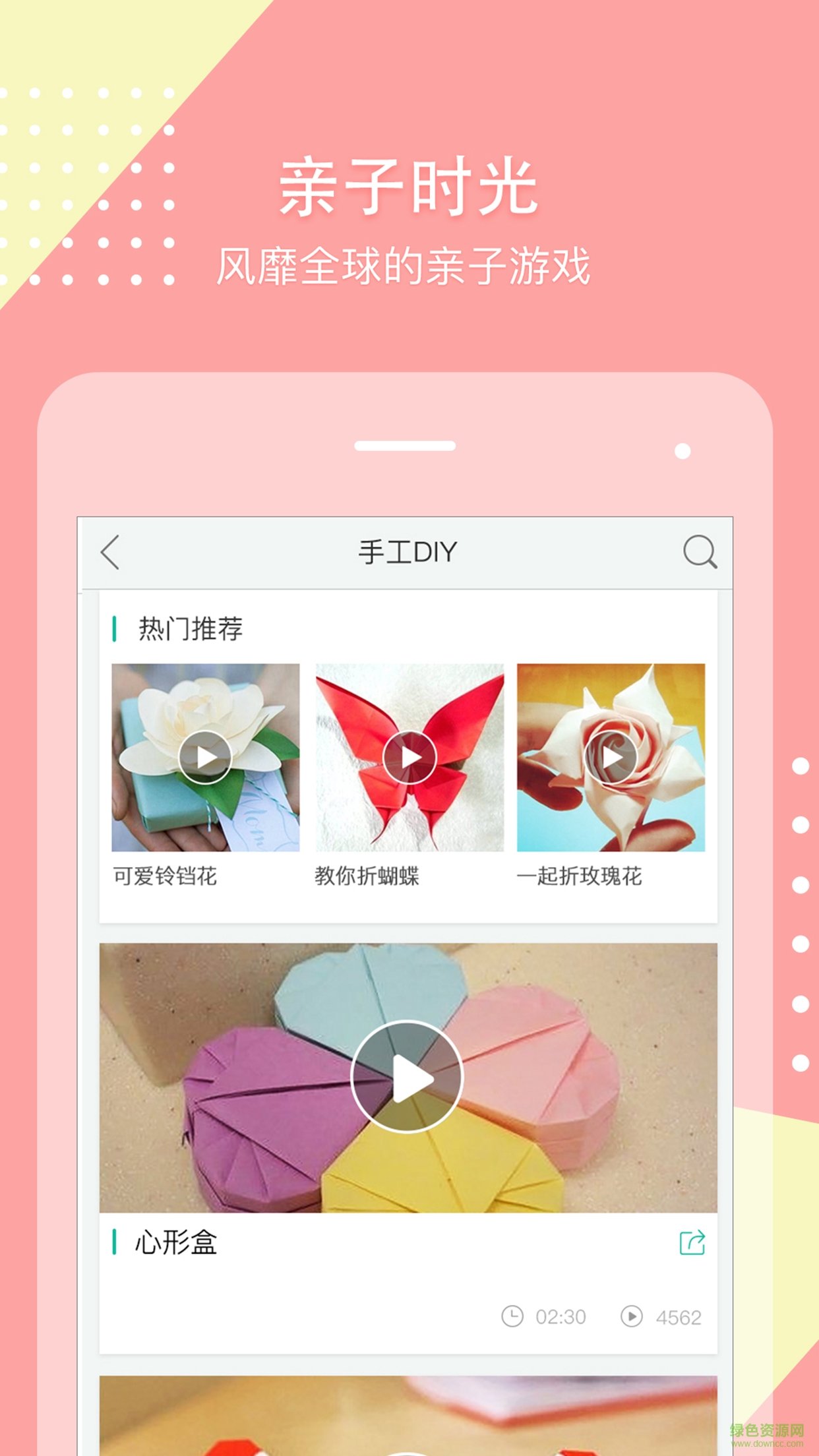Open the search on 手工DIY page

point(701,554)
